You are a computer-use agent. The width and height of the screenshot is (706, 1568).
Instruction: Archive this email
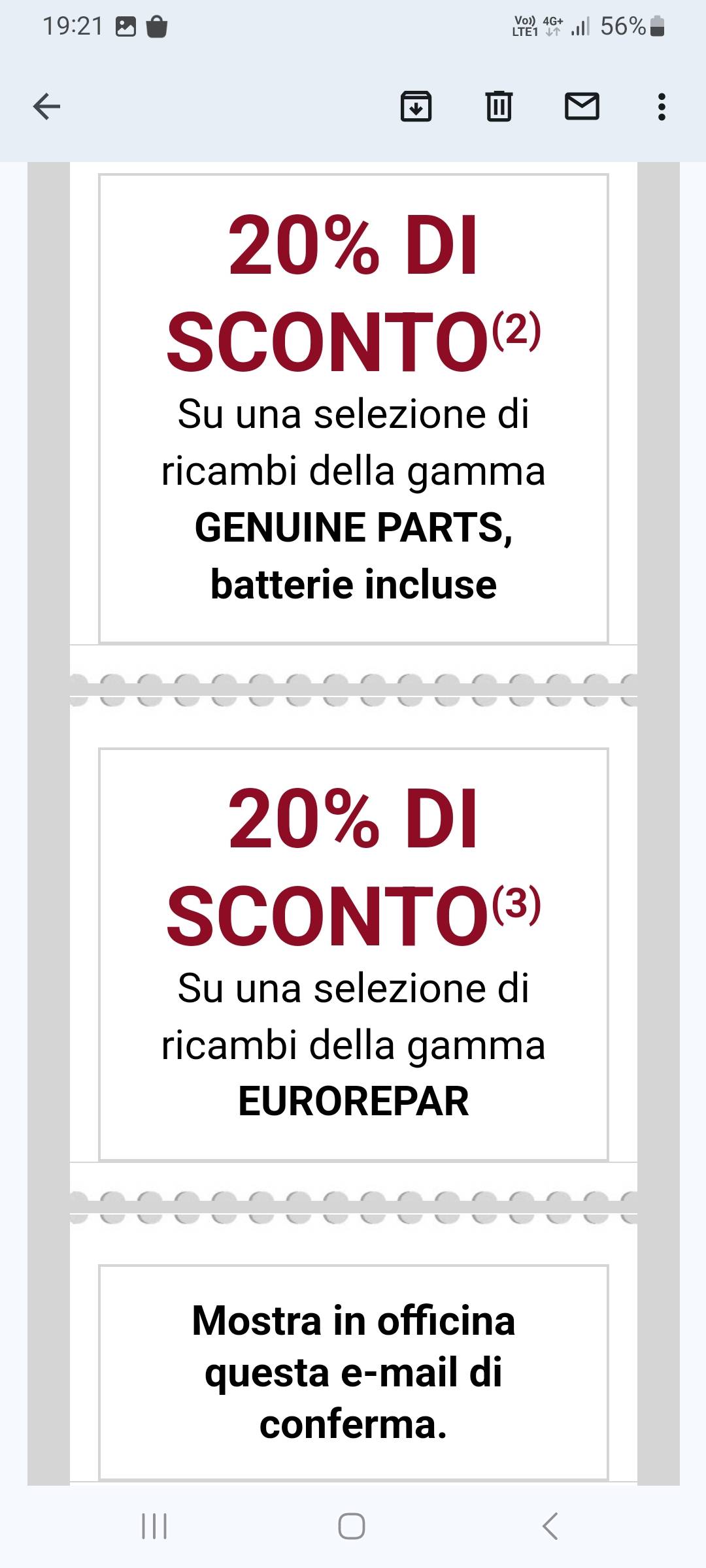tap(416, 106)
